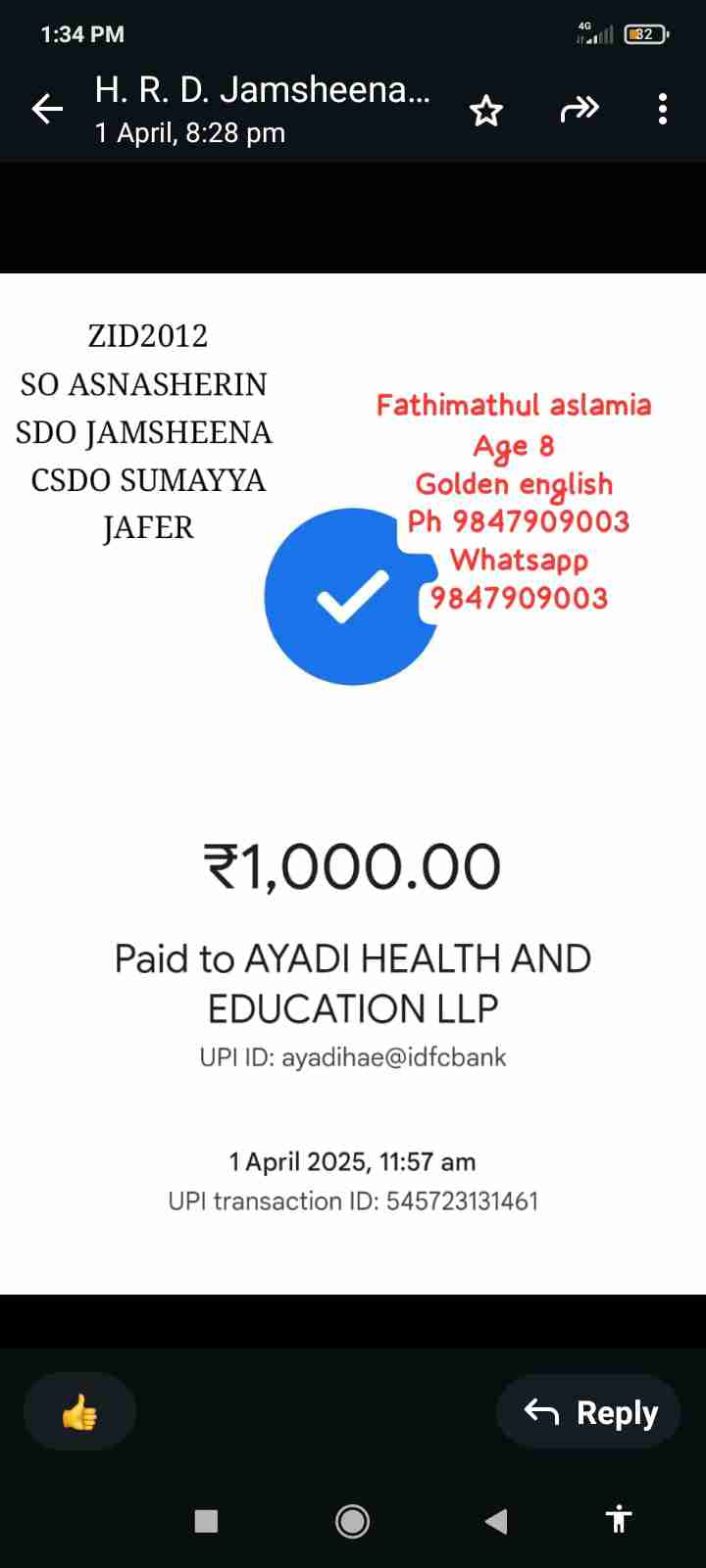Star this image message
This screenshot has height=1568, width=706.
(x=485, y=110)
